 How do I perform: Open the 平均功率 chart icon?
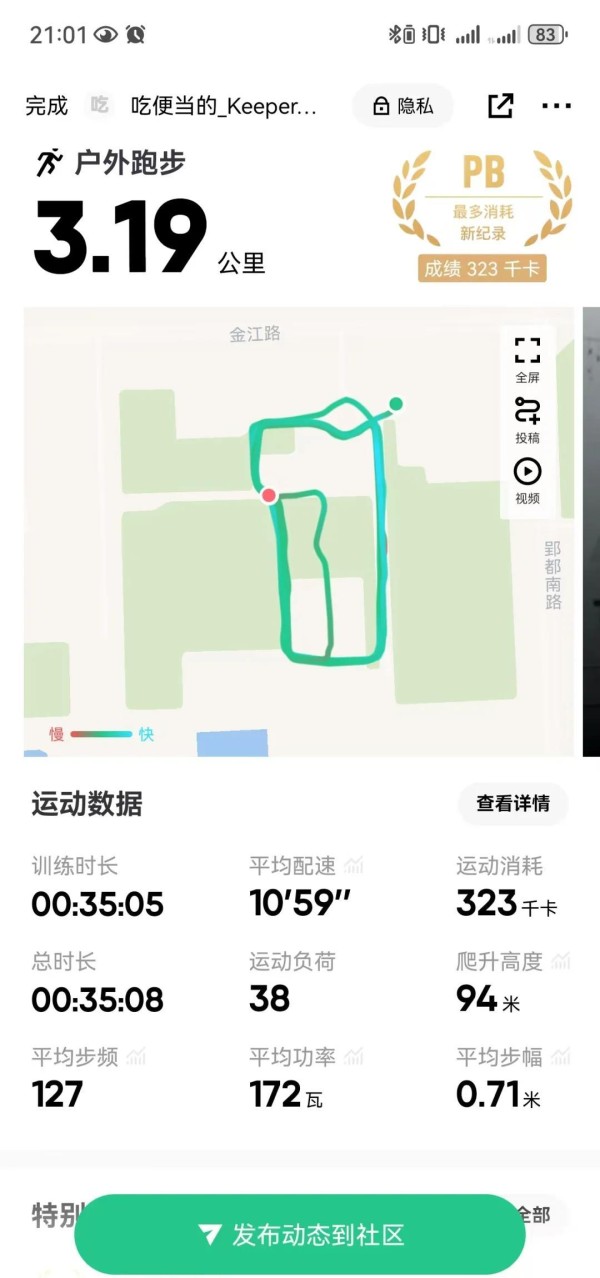(354, 1057)
